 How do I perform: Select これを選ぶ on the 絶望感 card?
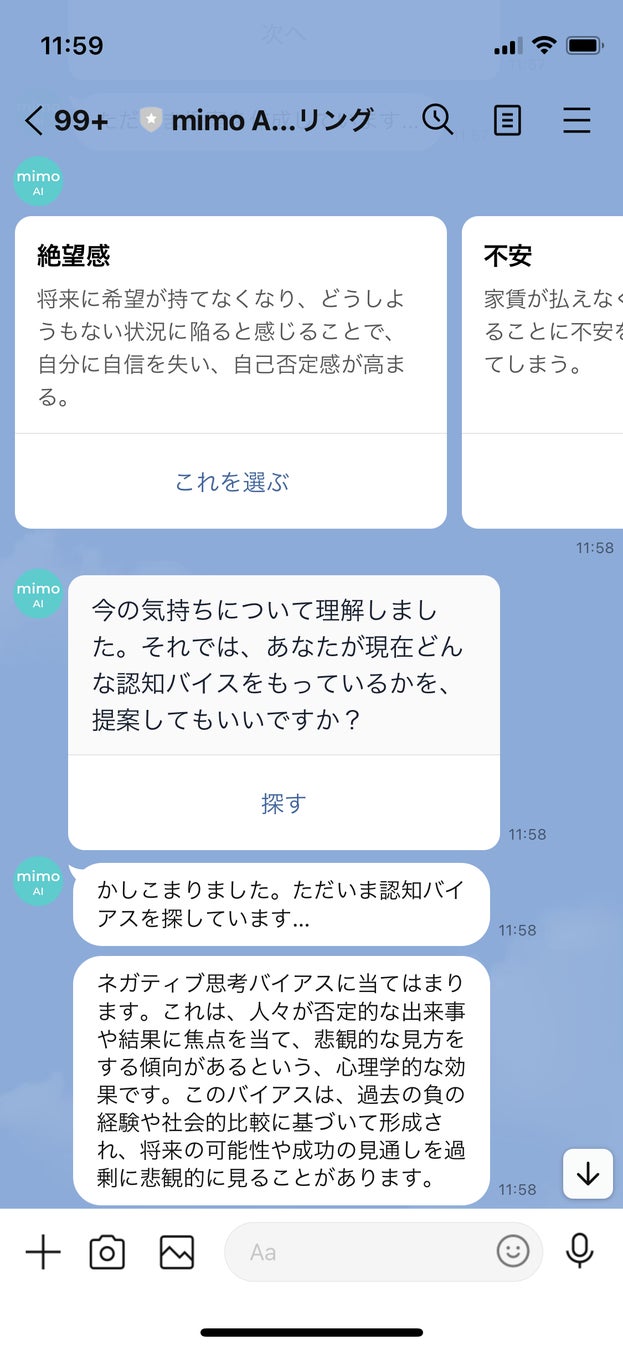click(x=231, y=482)
